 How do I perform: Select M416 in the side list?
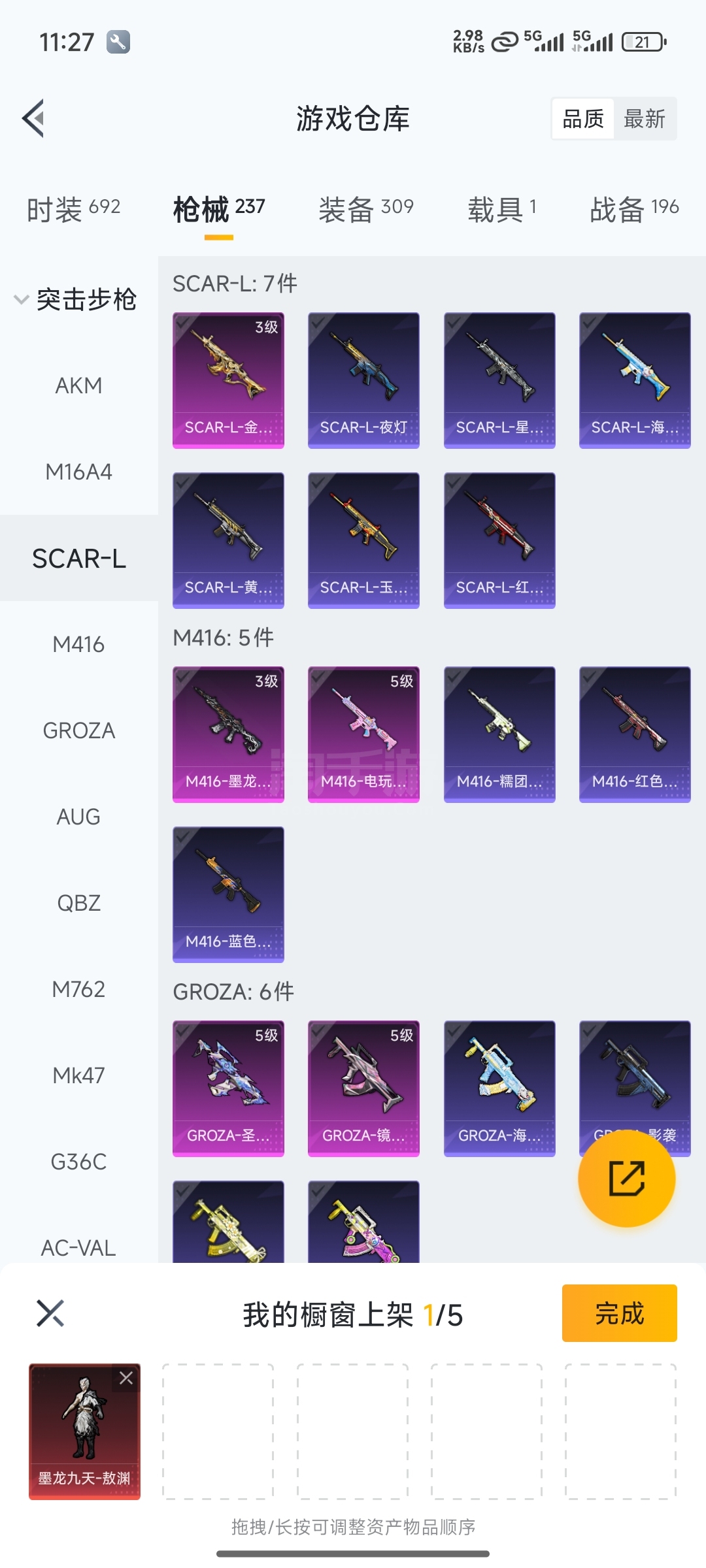pyautogui.click(x=78, y=644)
